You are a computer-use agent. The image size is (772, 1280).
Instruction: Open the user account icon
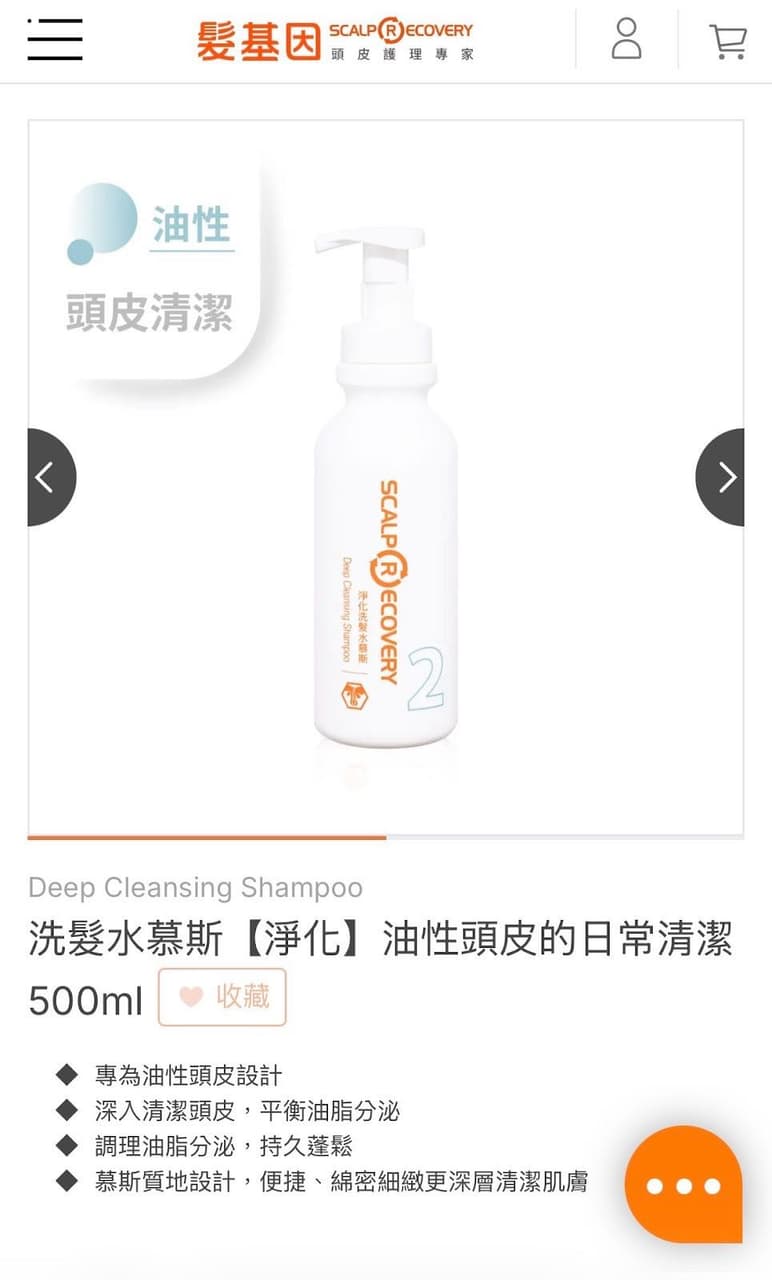point(626,39)
